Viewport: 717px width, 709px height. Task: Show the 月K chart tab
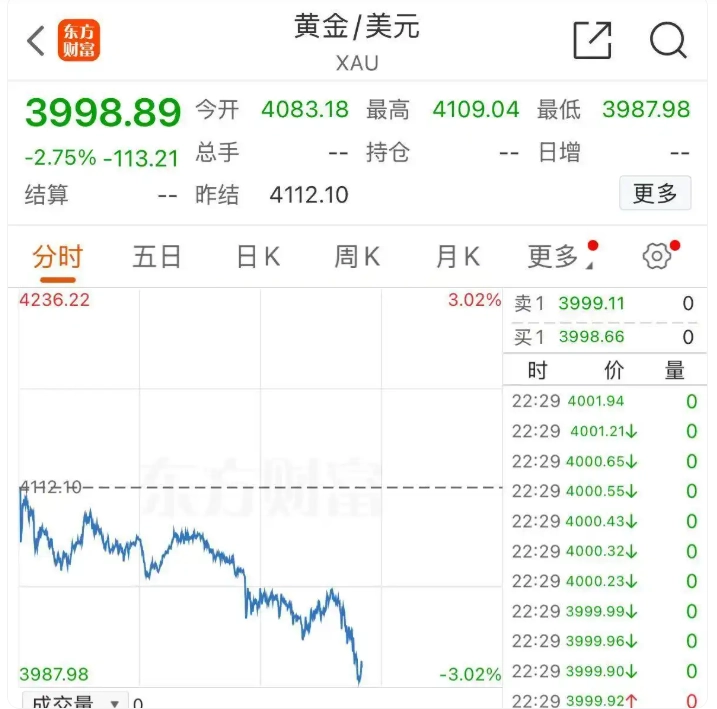pos(458,257)
